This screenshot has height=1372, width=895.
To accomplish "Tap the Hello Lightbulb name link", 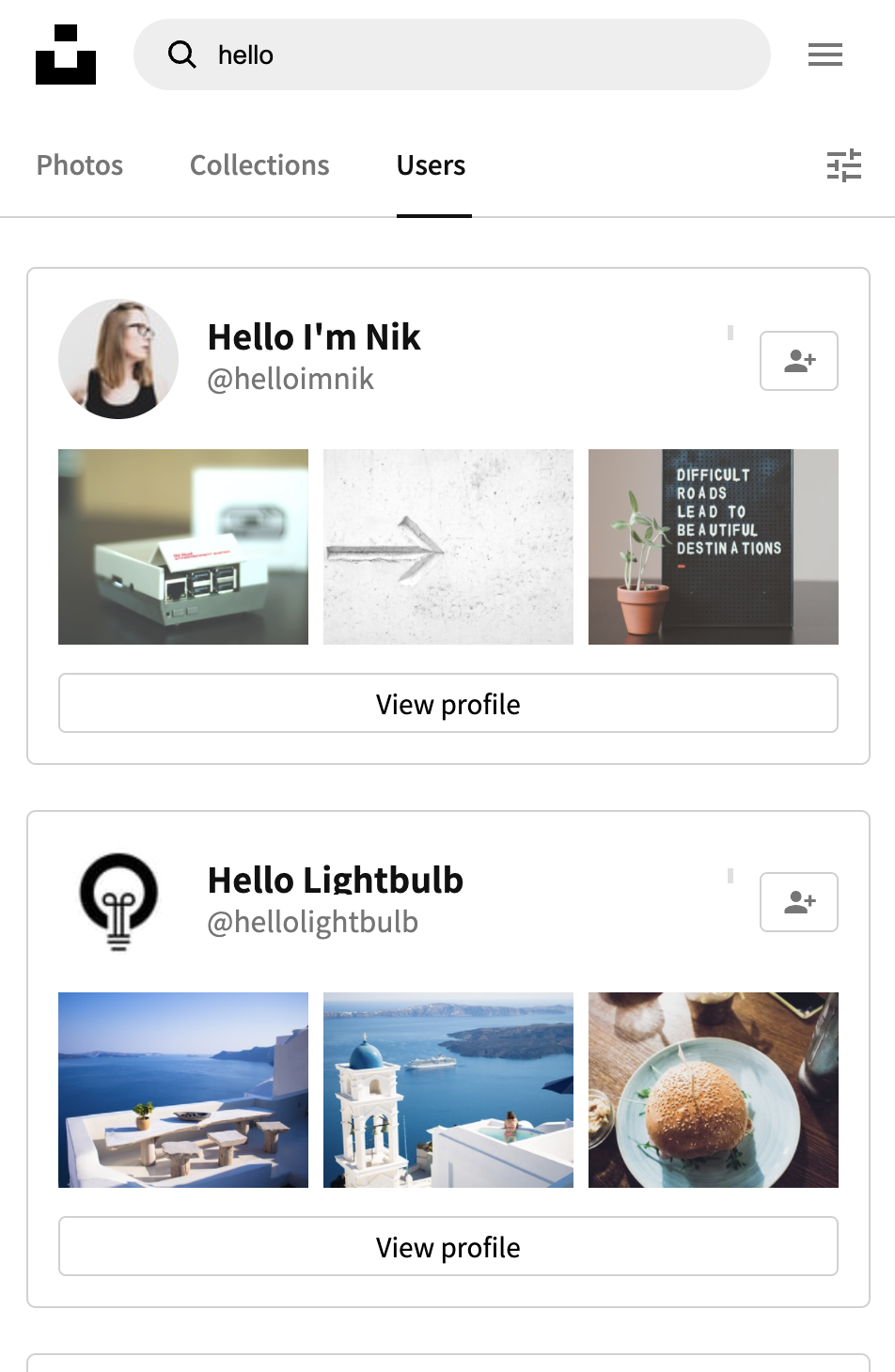I will pyautogui.click(x=336, y=881).
